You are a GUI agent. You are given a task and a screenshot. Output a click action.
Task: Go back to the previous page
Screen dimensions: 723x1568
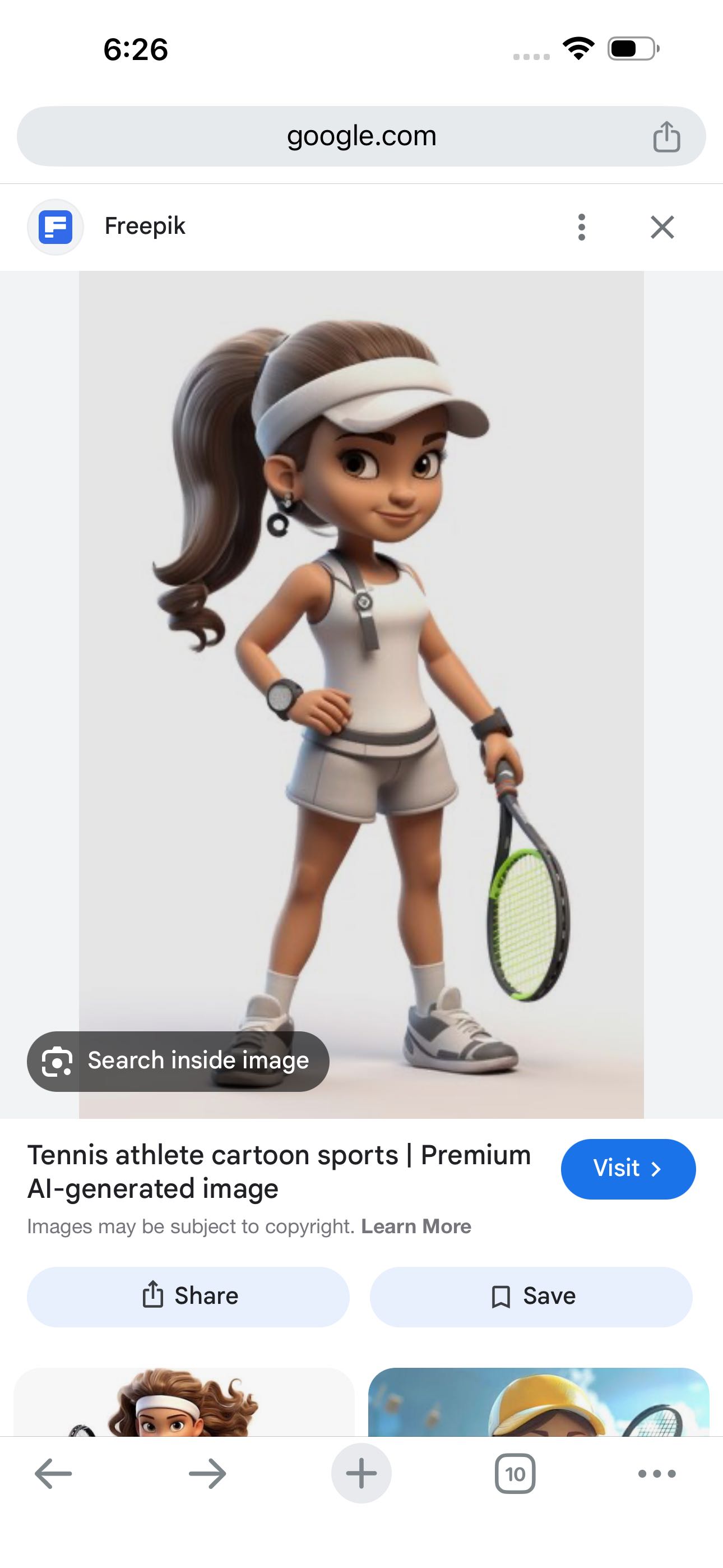(x=54, y=1474)
